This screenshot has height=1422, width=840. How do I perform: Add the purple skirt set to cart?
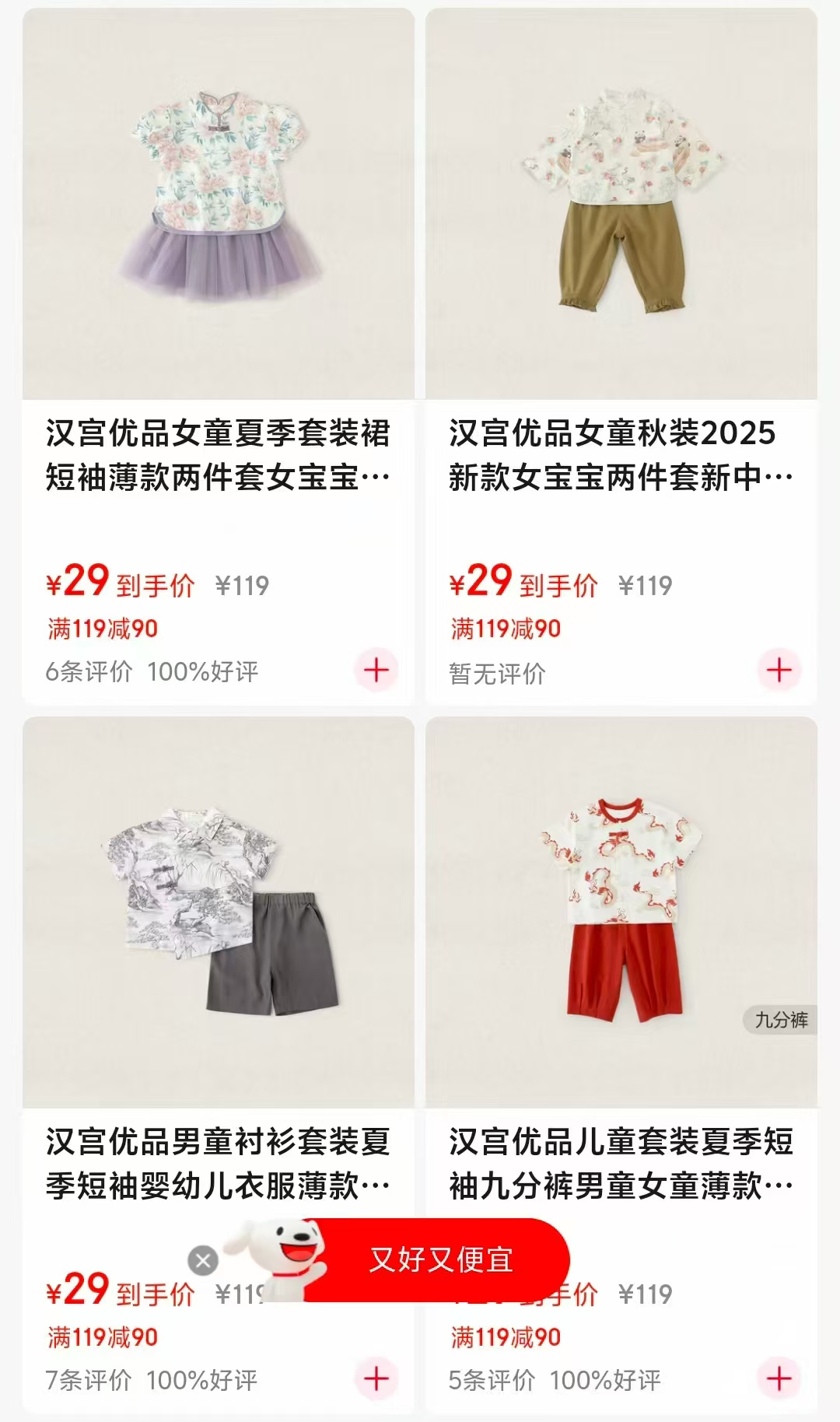pyautogui.click(x=376, y=668)
